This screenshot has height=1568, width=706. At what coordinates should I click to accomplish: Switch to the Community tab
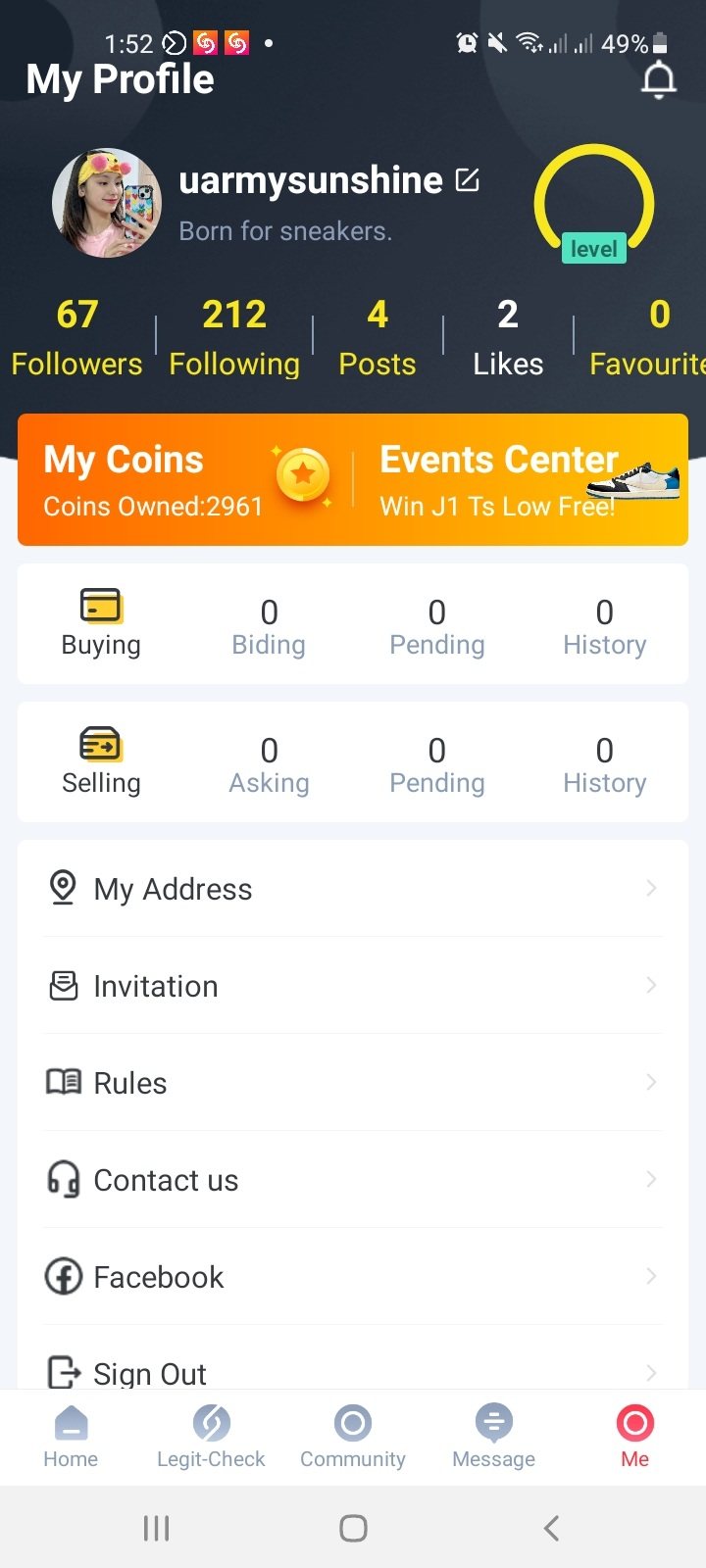click(x=353, y=1437)
